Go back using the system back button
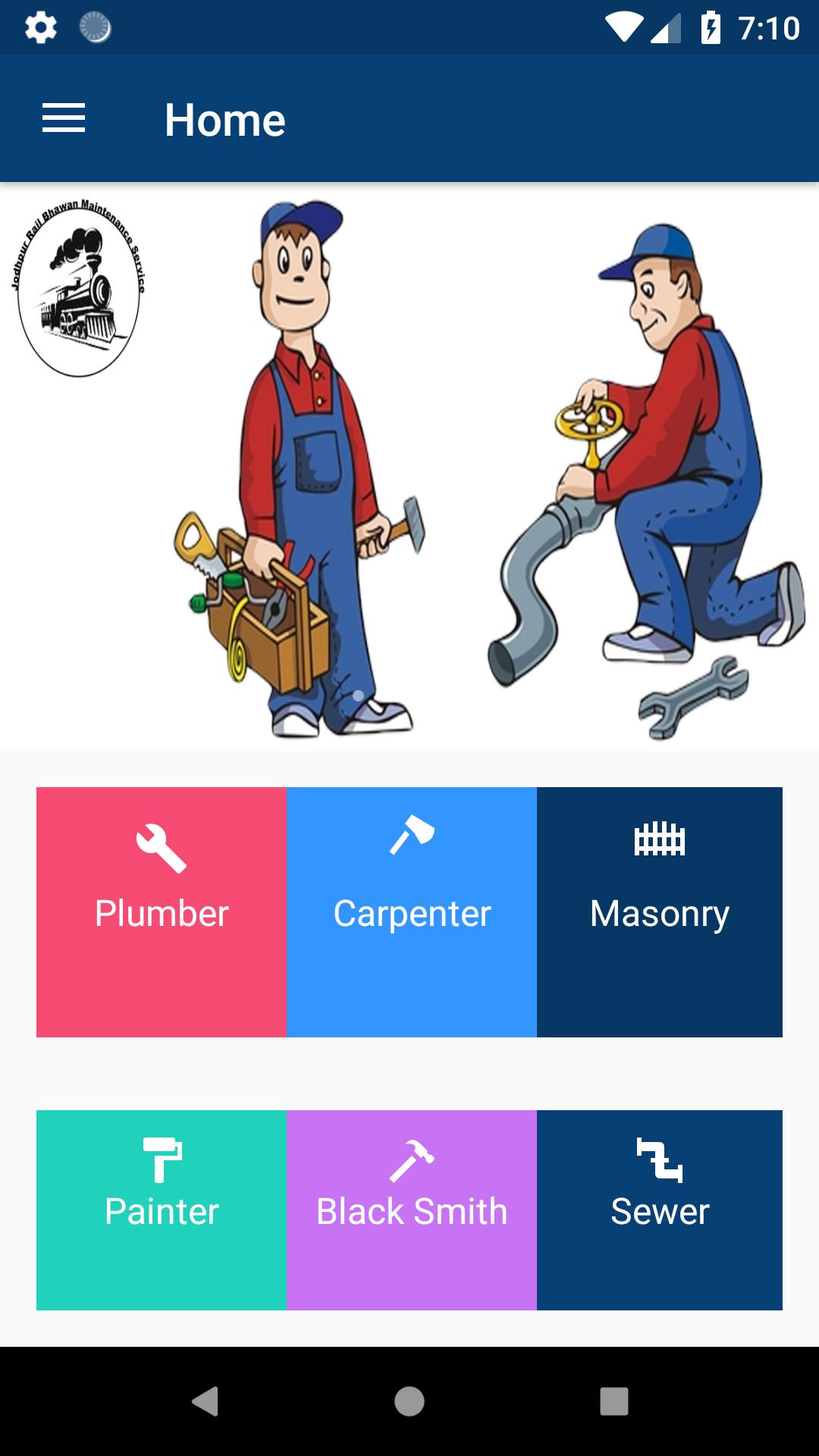 pos(205,1401)
